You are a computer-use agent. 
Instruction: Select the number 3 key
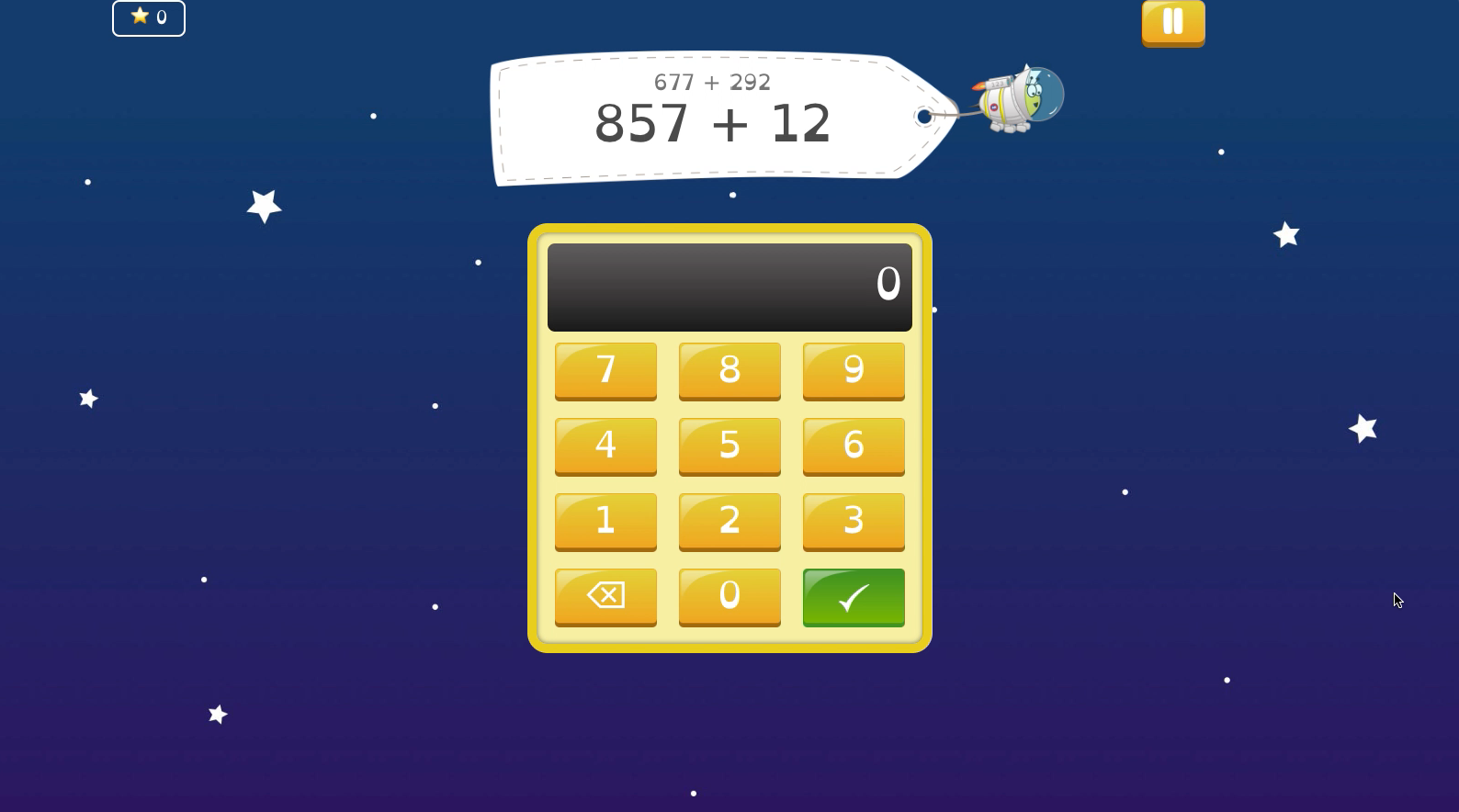tap(854, 521)
